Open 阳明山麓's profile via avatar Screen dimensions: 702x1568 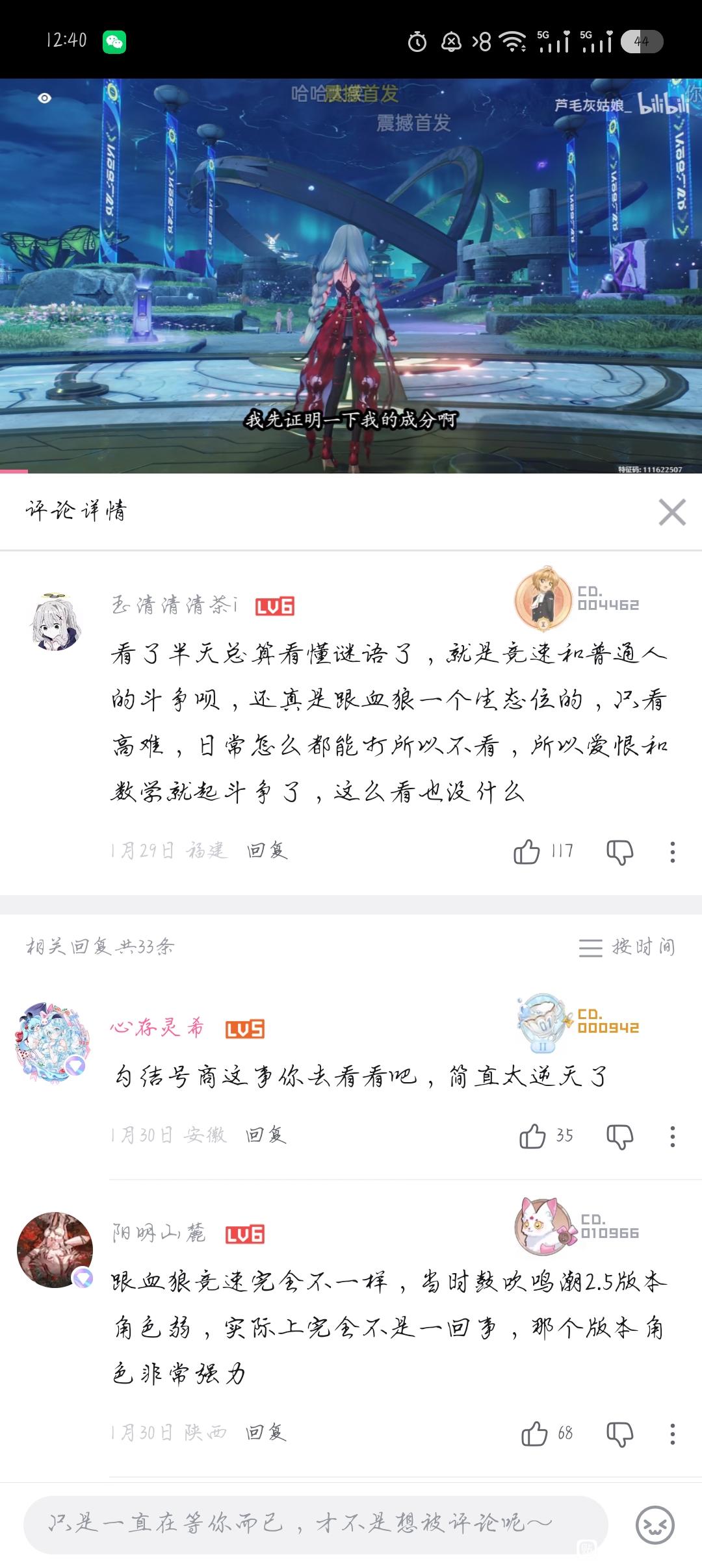[55, 1250]
